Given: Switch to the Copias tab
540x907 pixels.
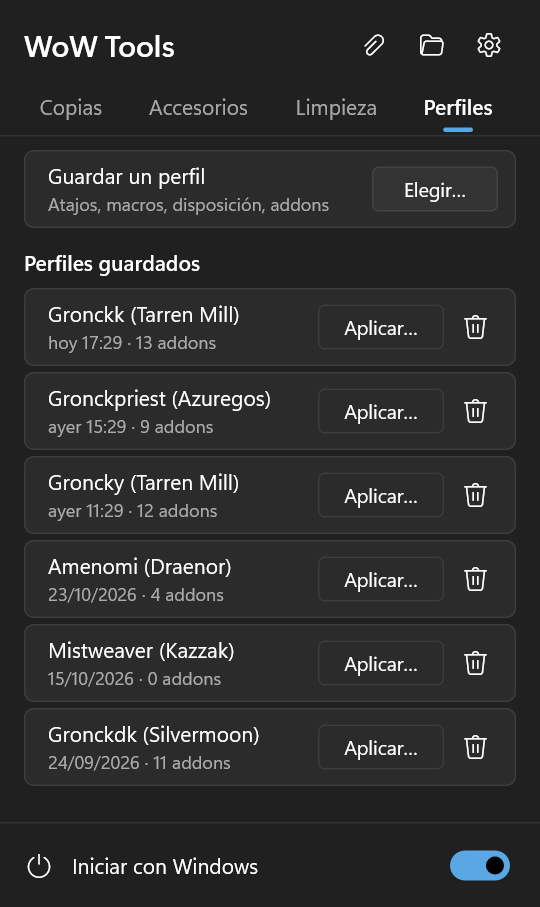Looking at the screenshot, I should (x=71, y=108).
